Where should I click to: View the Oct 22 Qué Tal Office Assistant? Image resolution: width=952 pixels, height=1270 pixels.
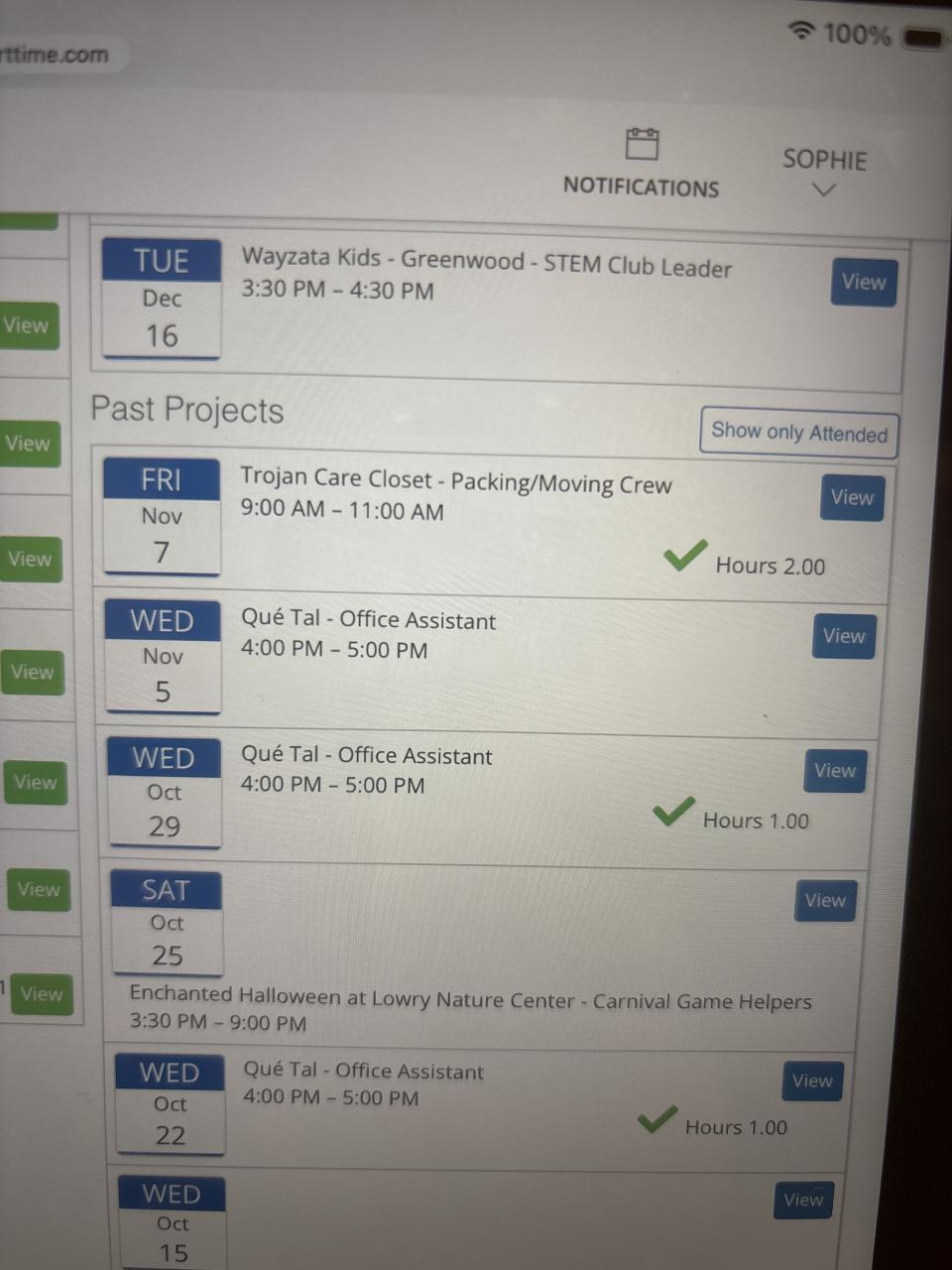click(811, 1081)
